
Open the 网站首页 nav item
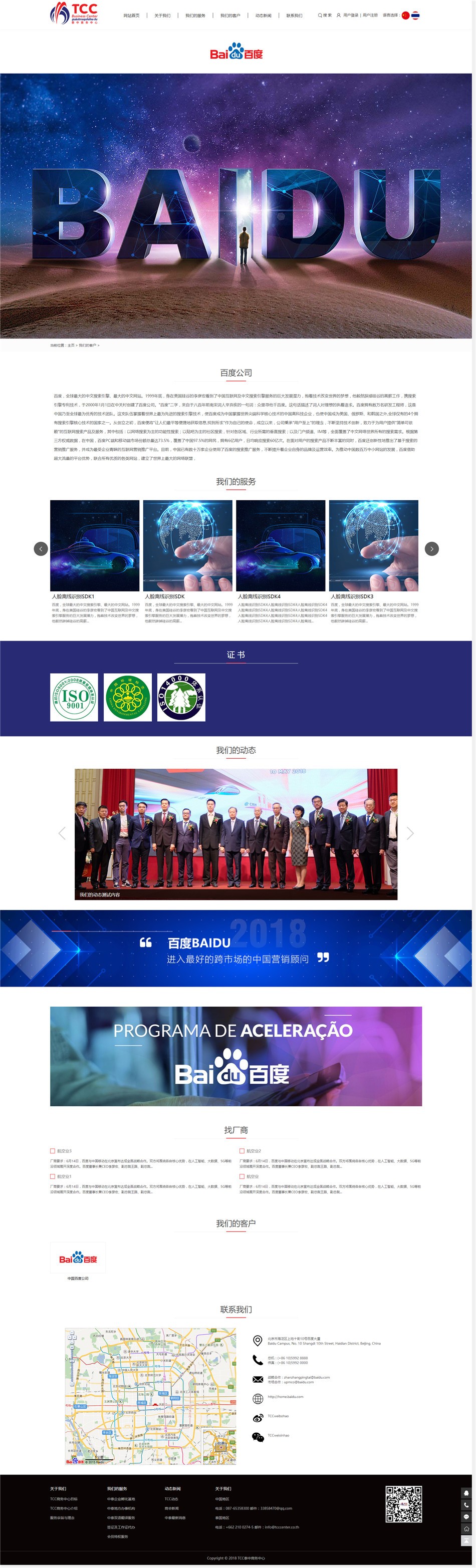(131, 16)
